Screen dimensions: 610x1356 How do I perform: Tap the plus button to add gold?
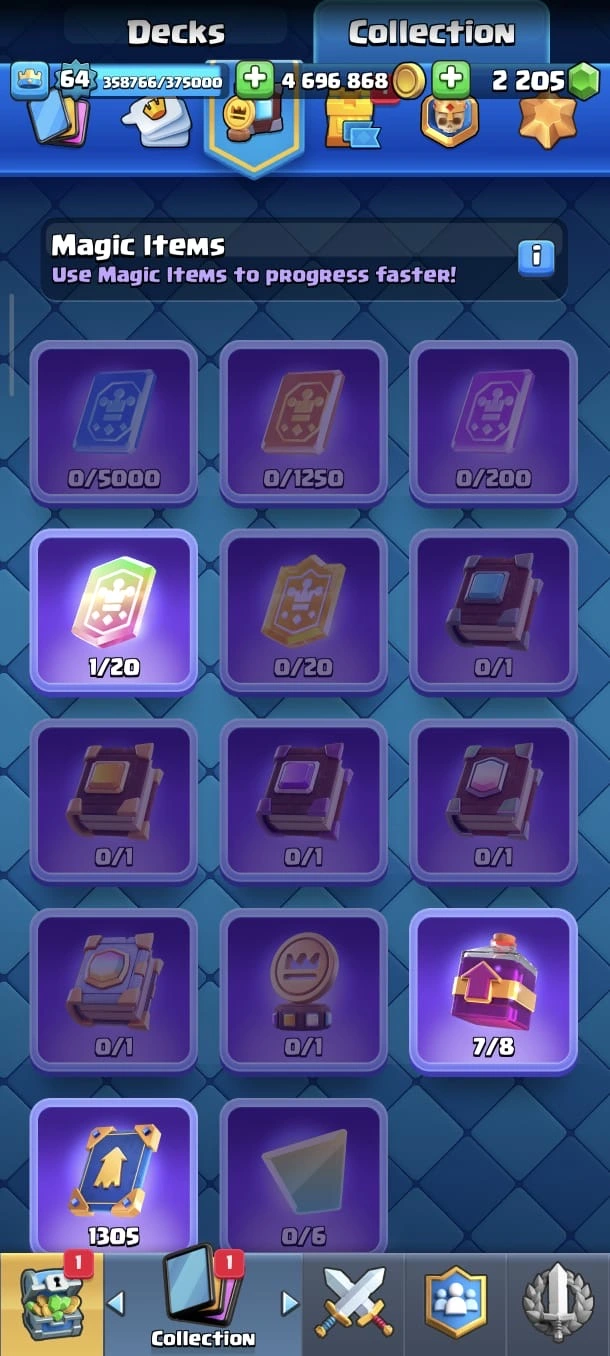pyautogui.click(x=255, y=79)
